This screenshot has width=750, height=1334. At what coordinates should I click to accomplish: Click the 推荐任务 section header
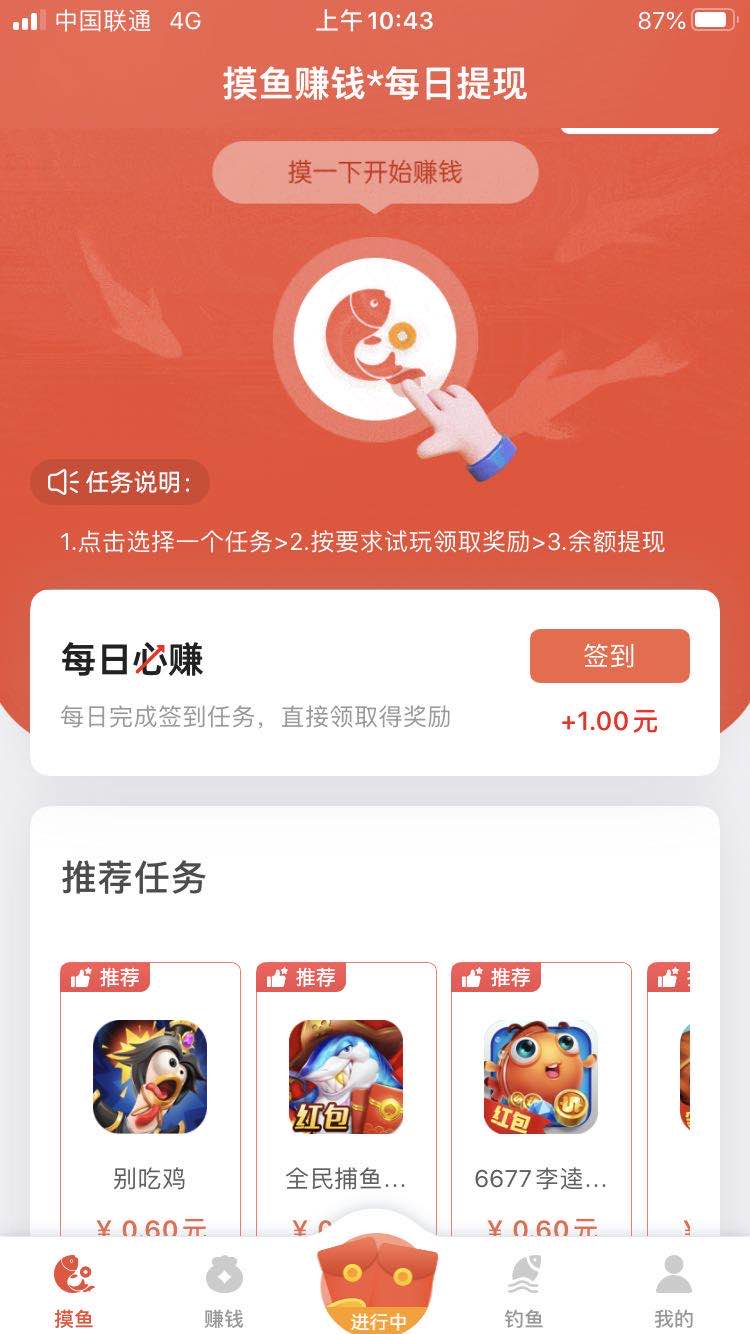(x=133, y=880)
